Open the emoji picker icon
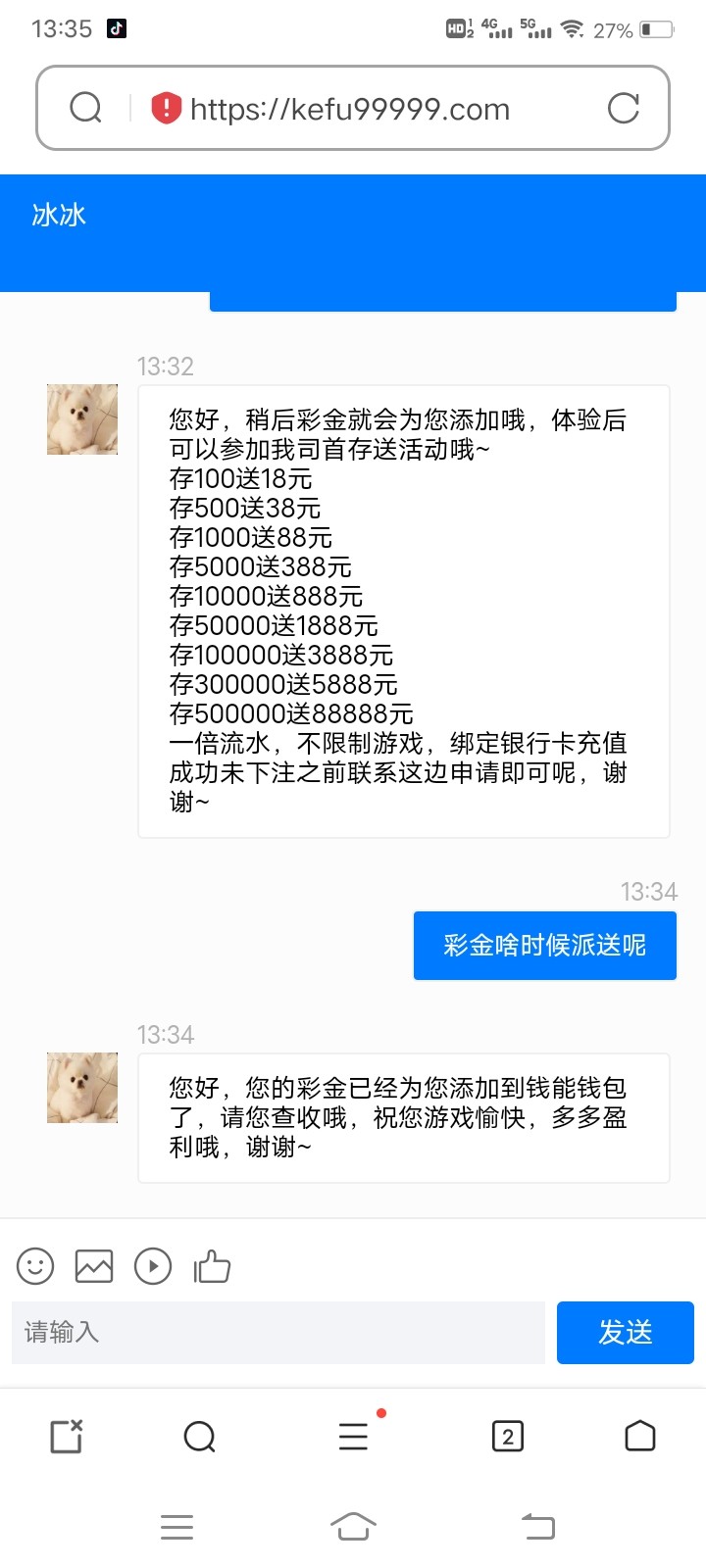 coord(34,1265)
